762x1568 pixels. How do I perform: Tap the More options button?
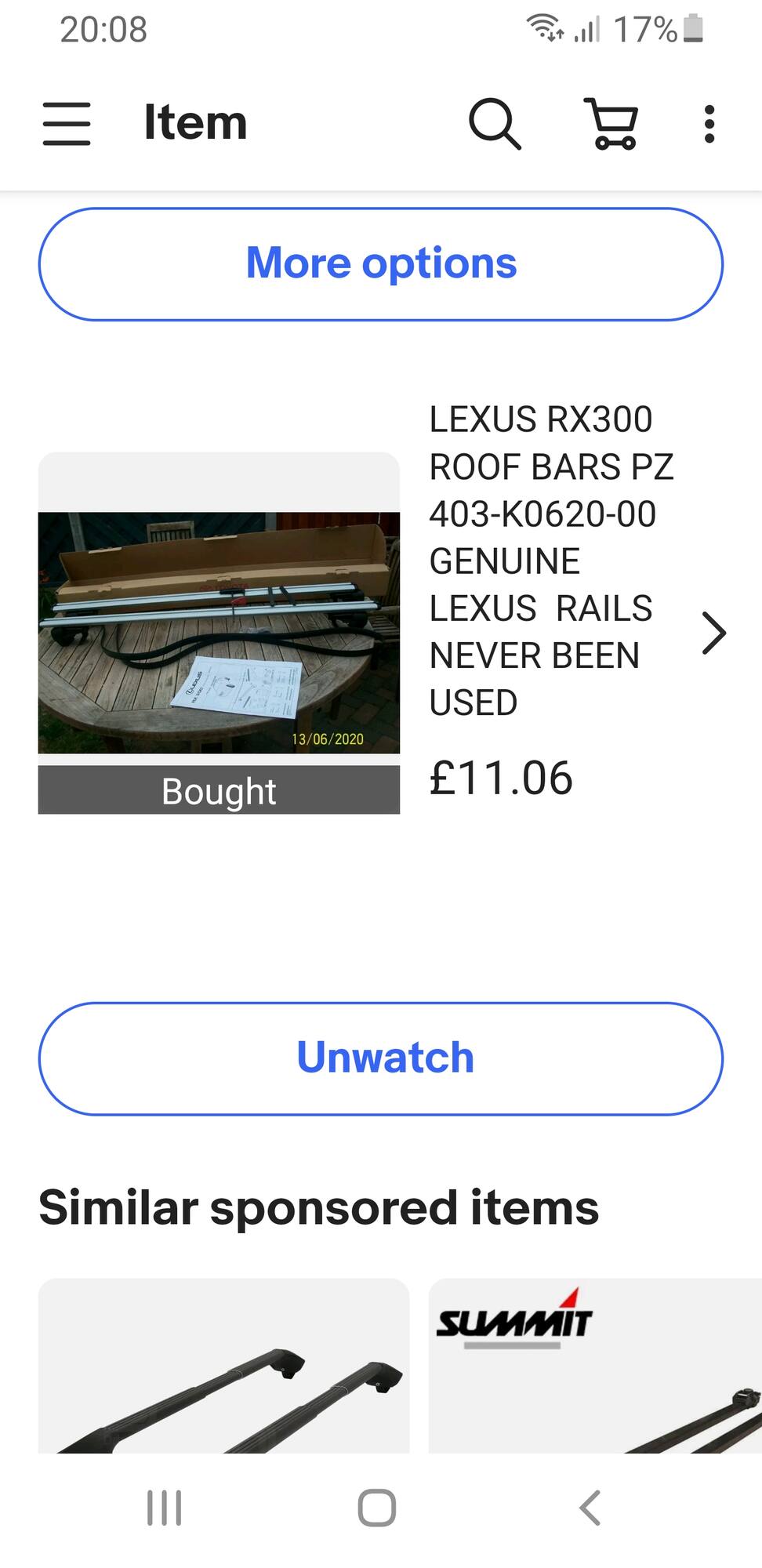tap(381, 264)
